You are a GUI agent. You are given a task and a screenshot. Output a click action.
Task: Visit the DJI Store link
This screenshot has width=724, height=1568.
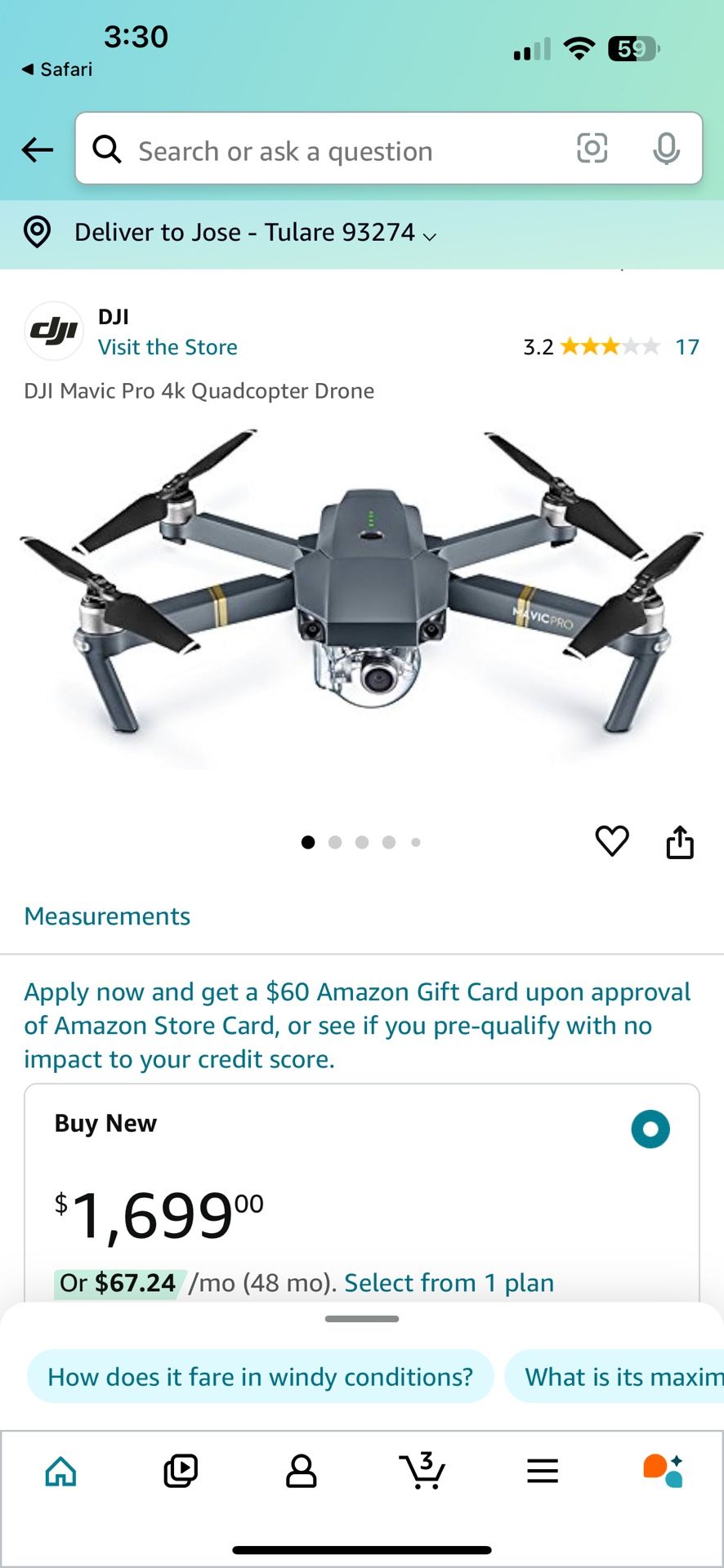[x=168, y=346]
